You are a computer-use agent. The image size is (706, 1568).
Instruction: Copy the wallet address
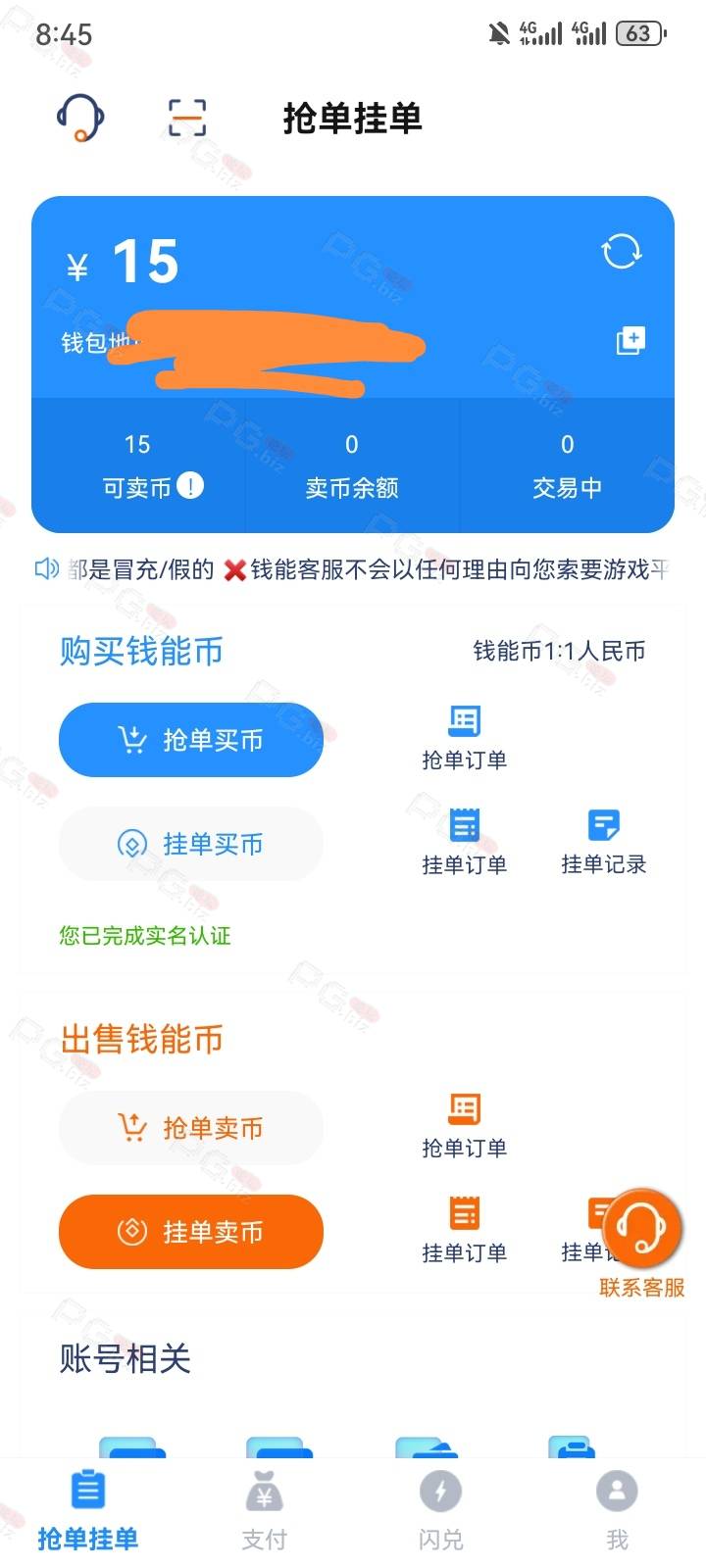click(630, 341)
